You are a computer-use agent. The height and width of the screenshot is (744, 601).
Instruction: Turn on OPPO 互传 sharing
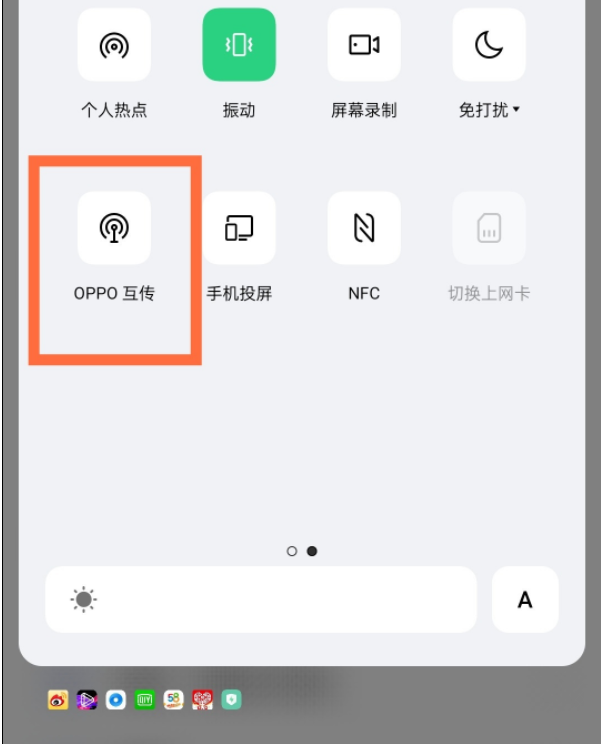(x=114, y=228)
